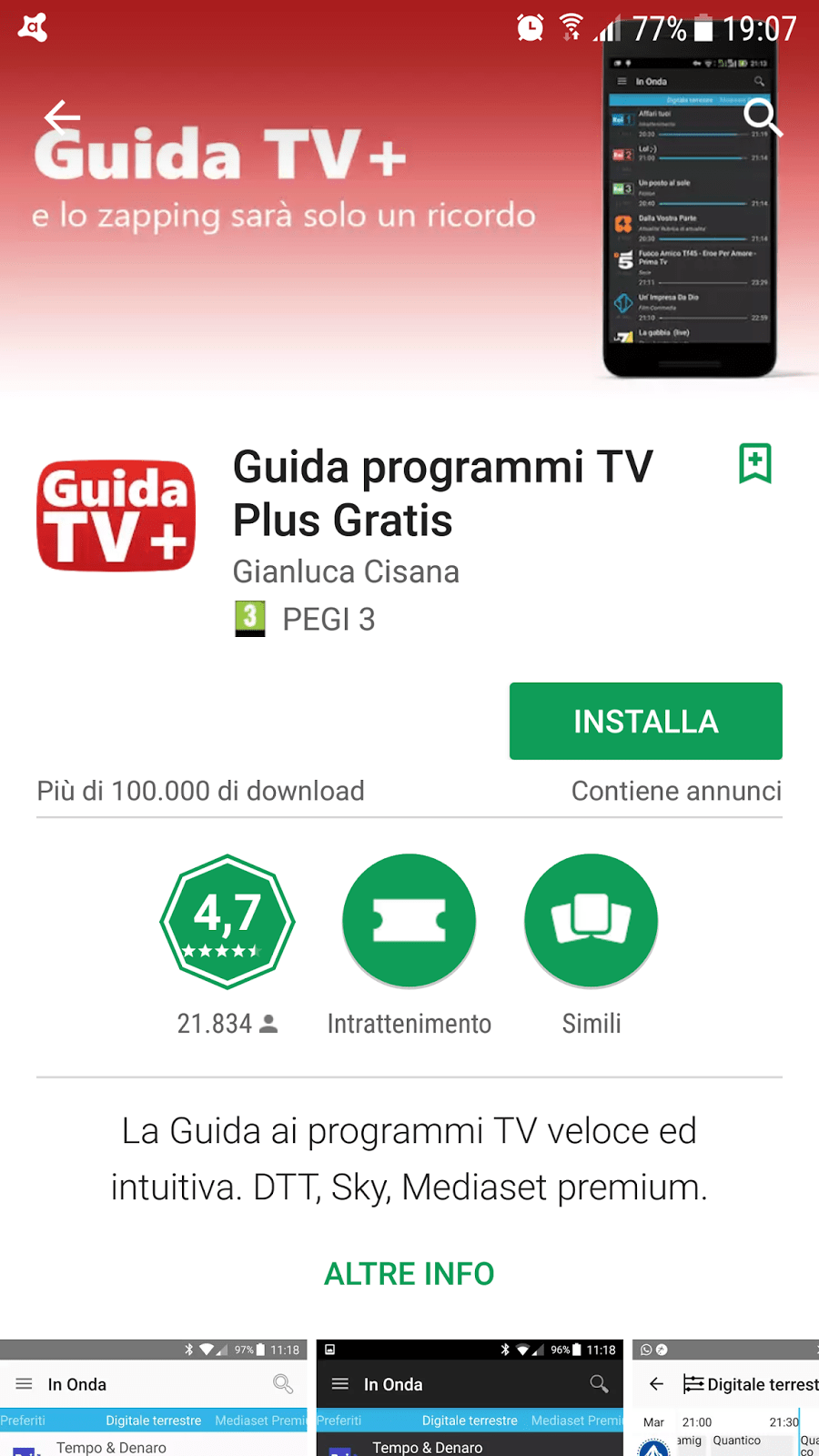Open the Intrattenimento category via ticket icon
Screen dimensions: 819x1456
tap(409, 920)
